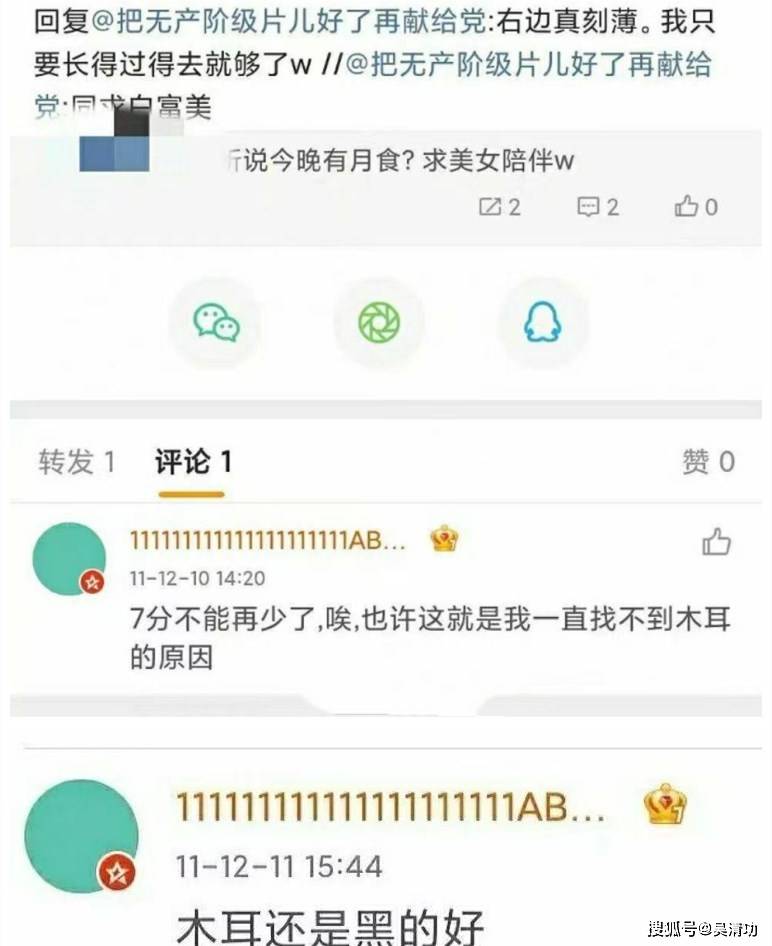772x946 pixels.
Task: Open the comment starting with 7分不能再少了
Action: pos(430,637)
